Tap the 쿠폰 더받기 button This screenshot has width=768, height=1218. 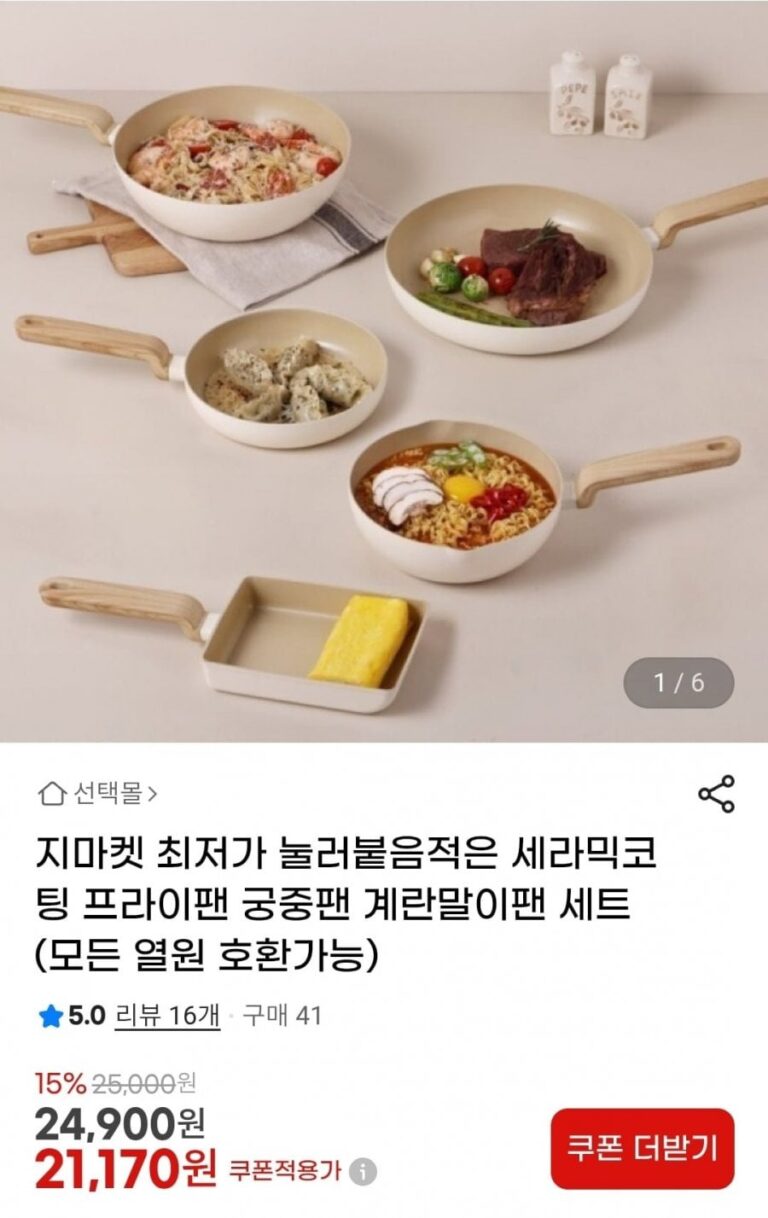pos(642,1148)
